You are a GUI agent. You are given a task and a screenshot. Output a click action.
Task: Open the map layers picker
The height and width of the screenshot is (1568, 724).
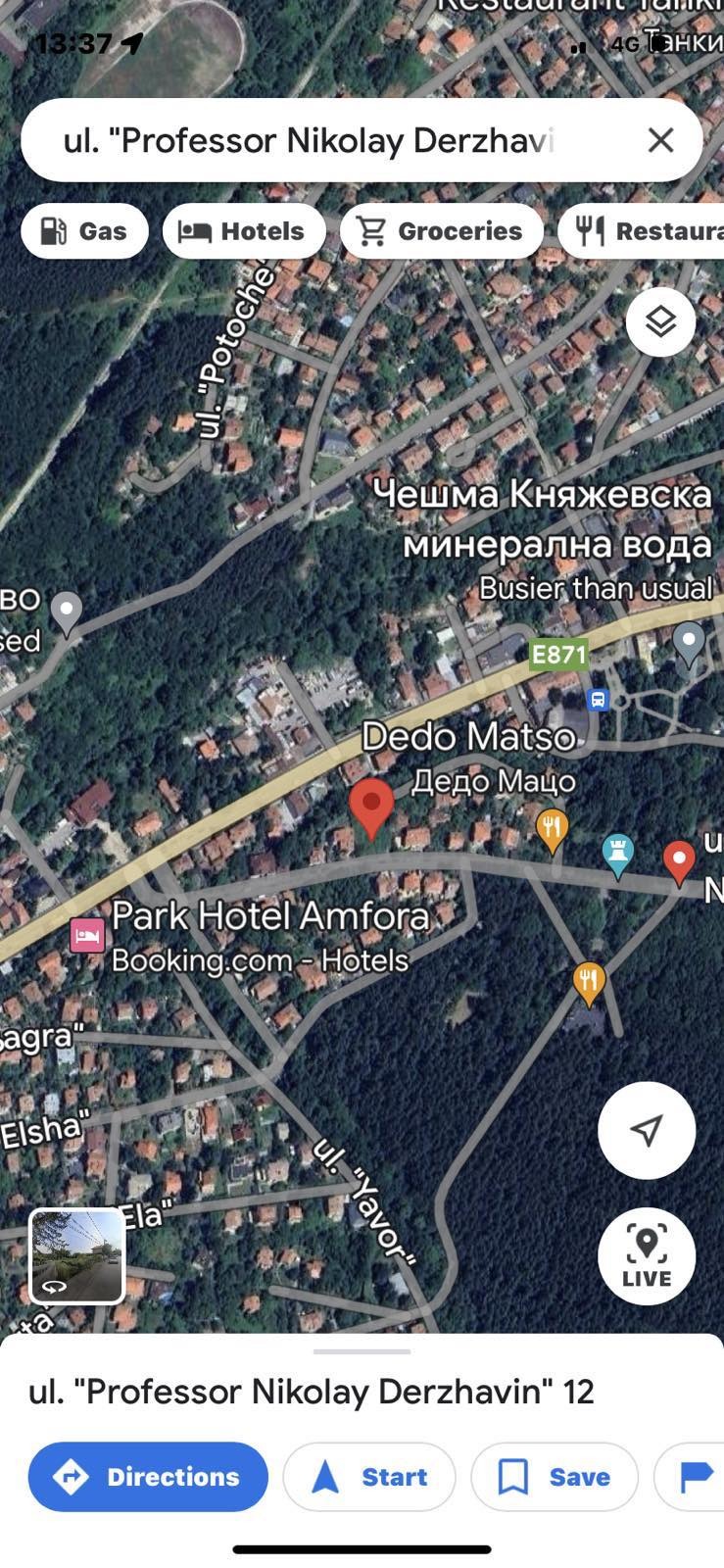[x=660, y=320]
